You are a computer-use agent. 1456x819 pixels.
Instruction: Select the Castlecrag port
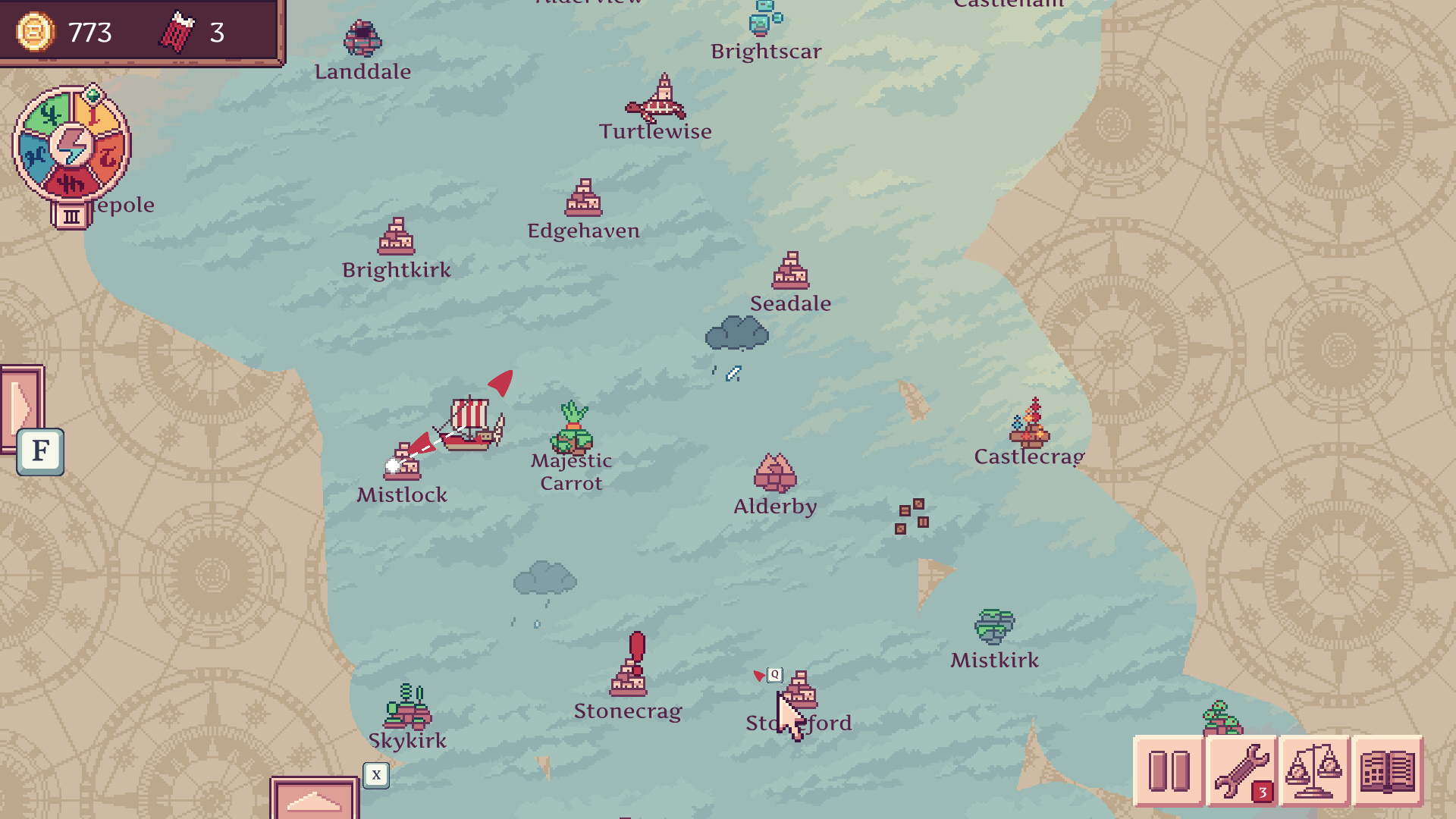[1029, 425]
